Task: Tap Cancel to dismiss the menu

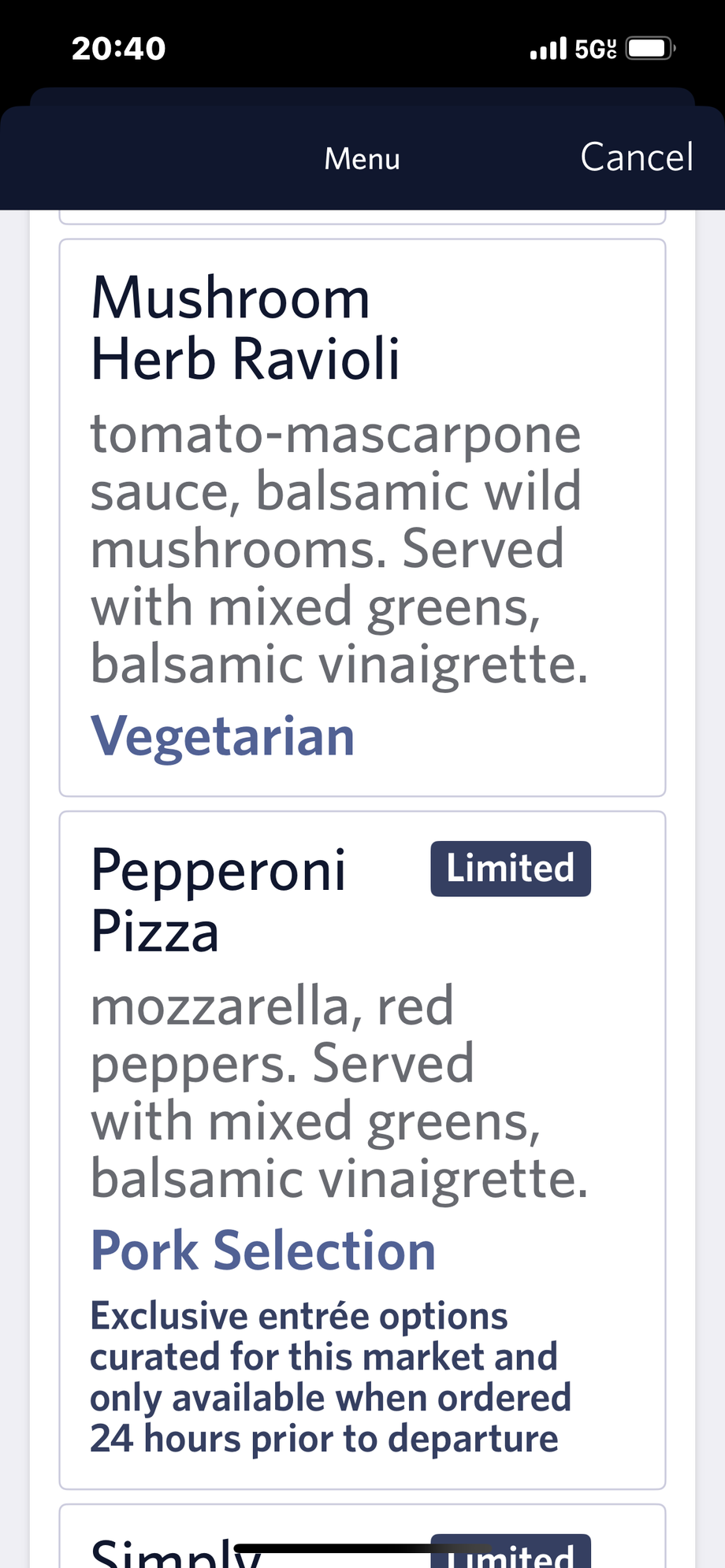Action: (x=637, y=157)
